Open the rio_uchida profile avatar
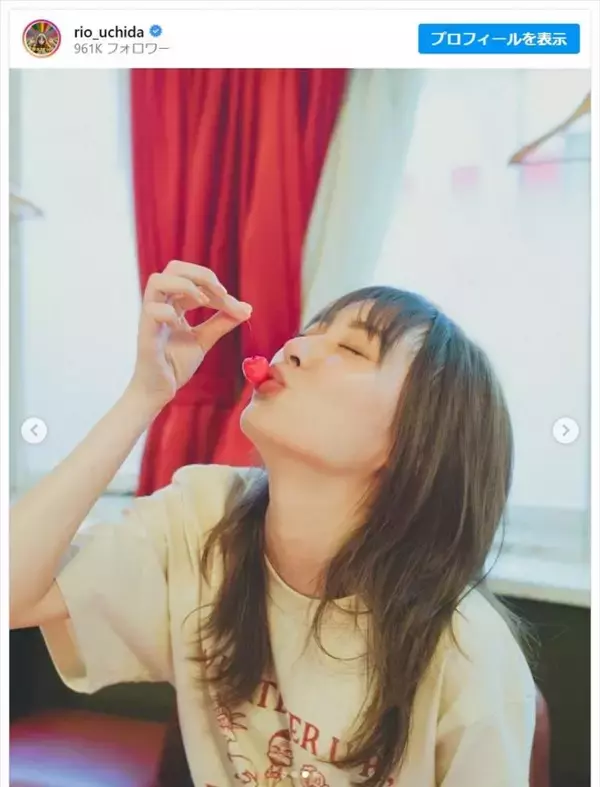This screenshot has height=787, width=600. coord(41,39)
